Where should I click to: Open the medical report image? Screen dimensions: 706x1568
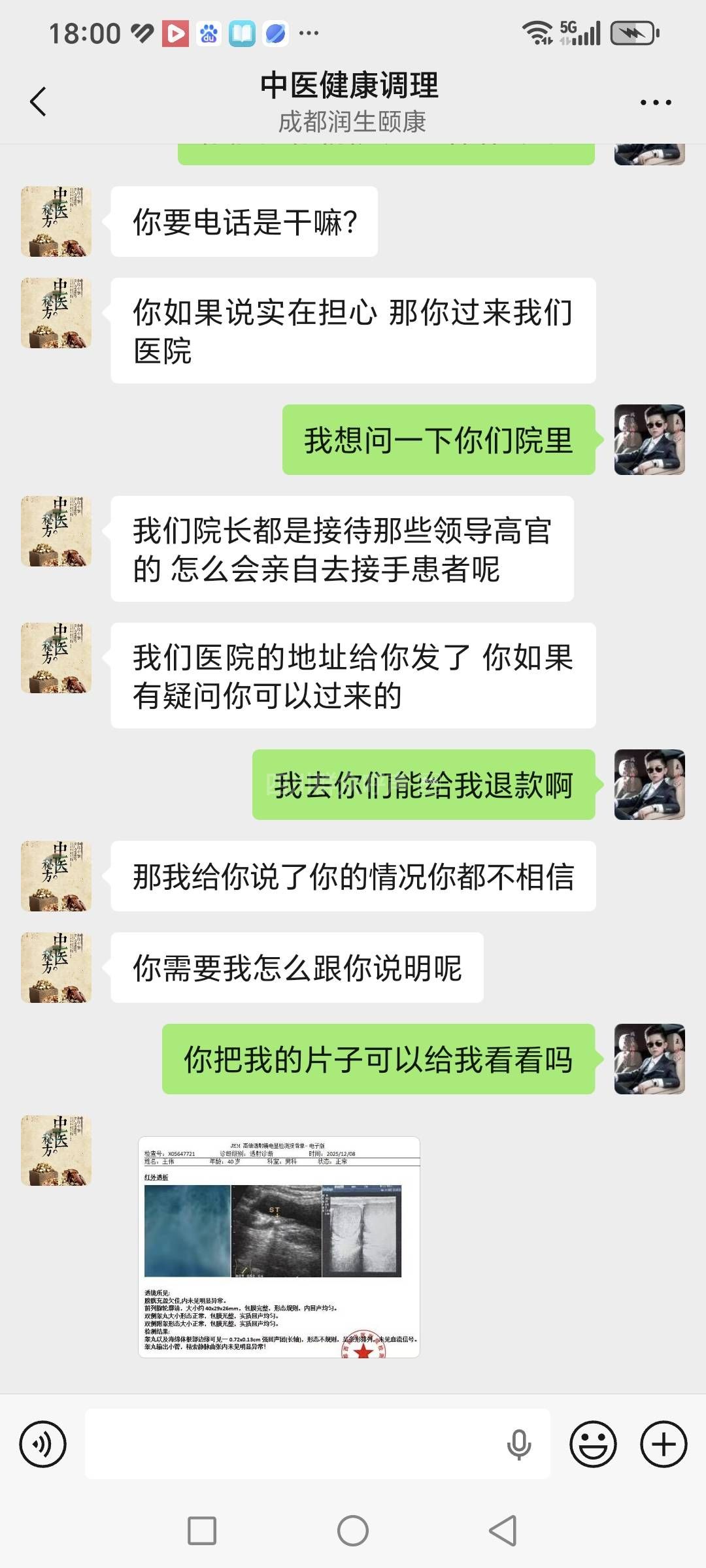tap(279, 1247)
